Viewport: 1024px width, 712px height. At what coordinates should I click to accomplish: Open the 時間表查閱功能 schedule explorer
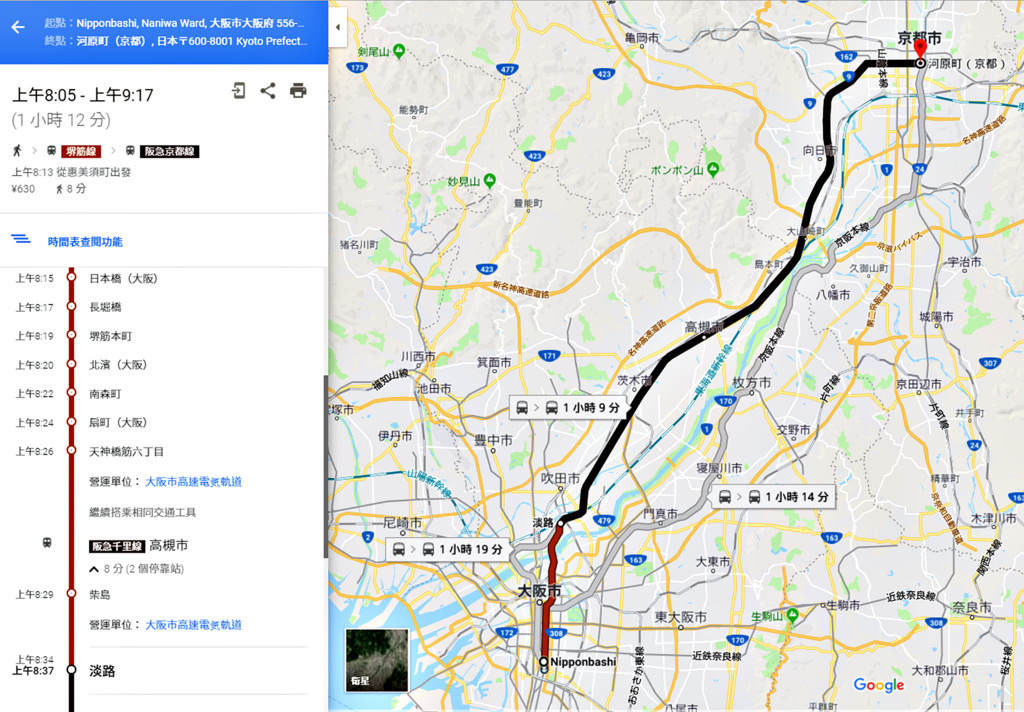click(x=84, y=241)
